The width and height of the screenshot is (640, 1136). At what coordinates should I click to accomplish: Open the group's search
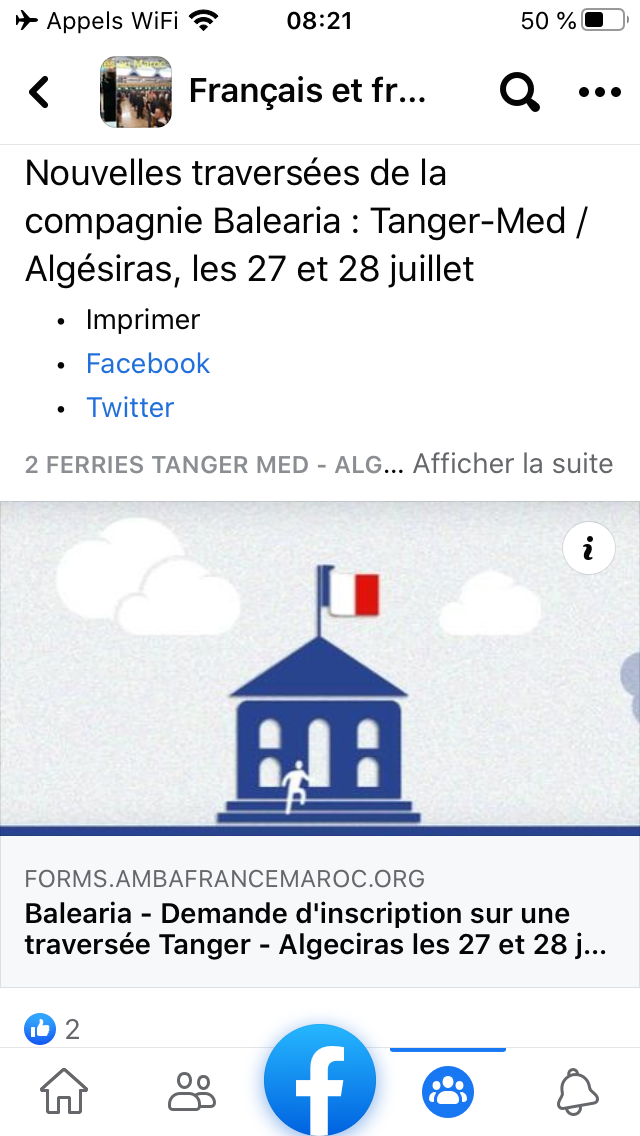pyautogui.click(x=519, y=92)
